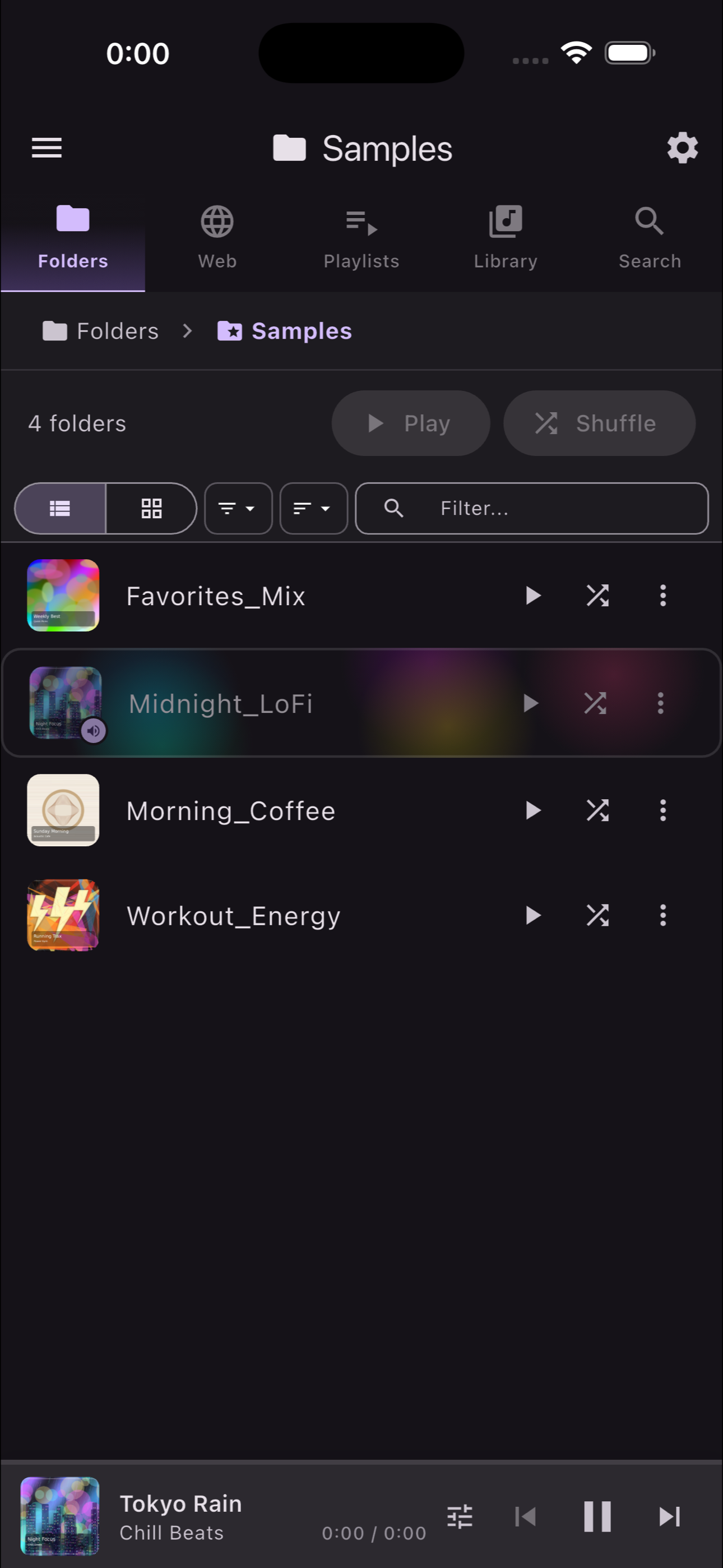The image size is (723, 1568).
Task: Open the filter options dropdown
Action: click(x=238, y=508)
